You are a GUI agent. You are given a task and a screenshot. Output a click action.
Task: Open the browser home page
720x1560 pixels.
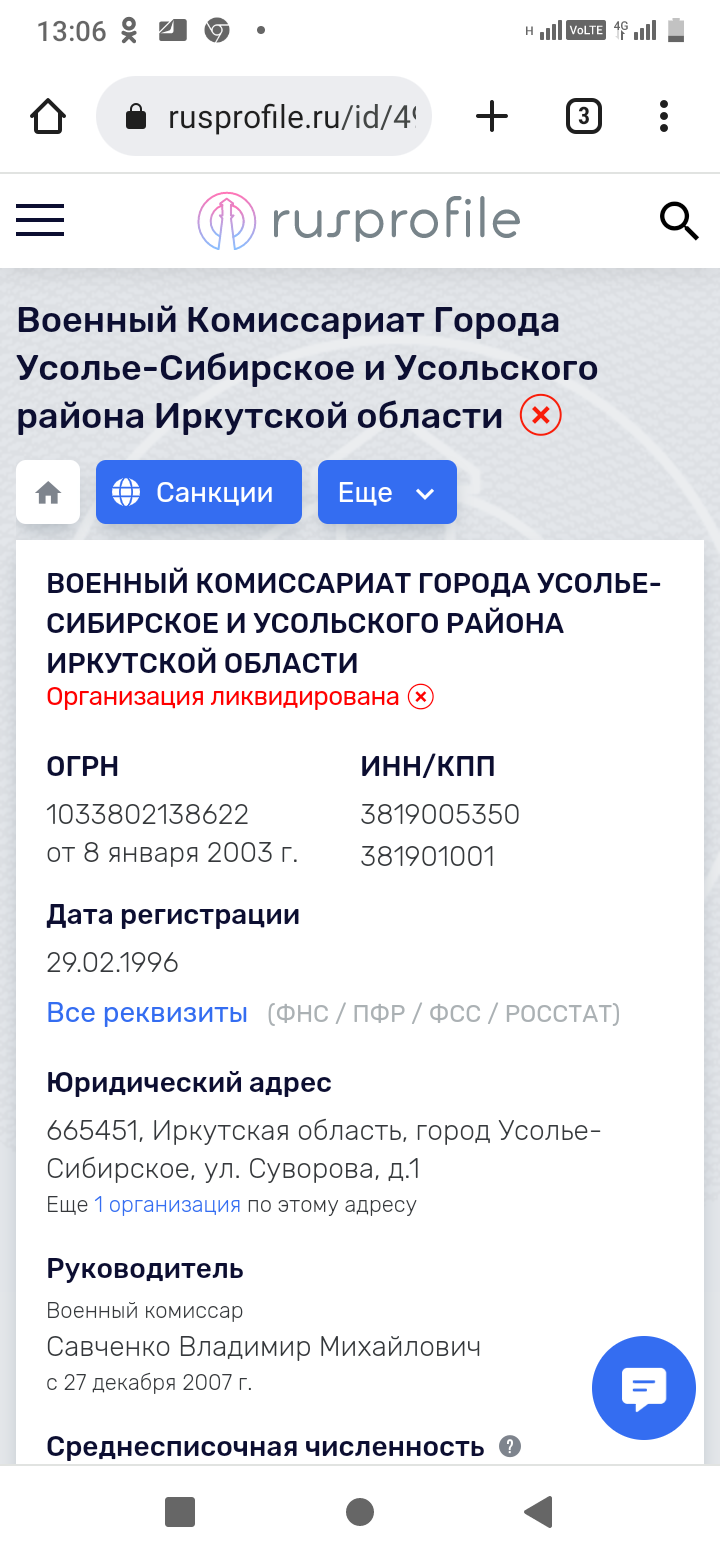tap(48, 117)
